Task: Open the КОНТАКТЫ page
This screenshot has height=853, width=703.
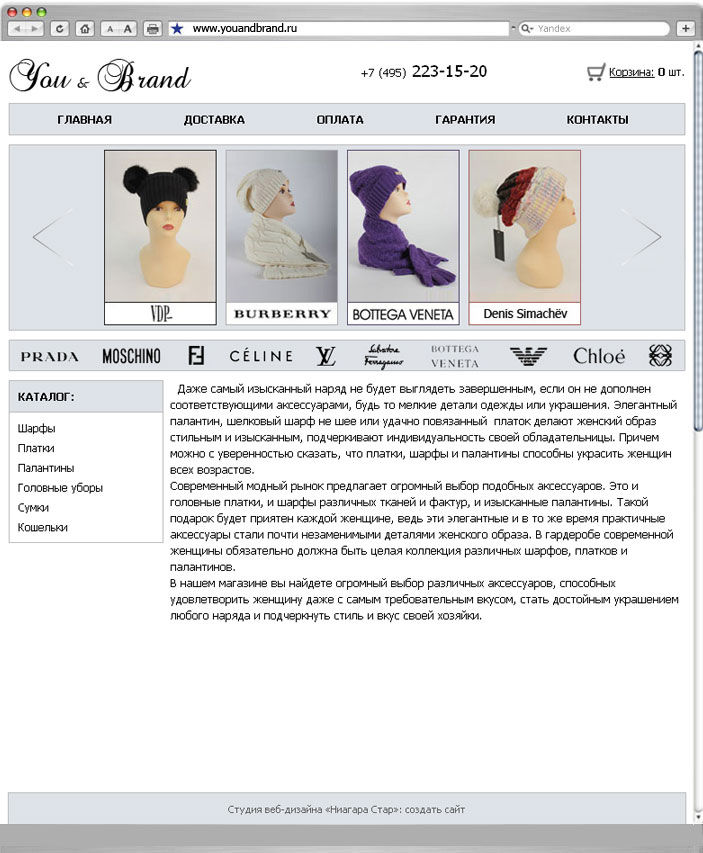Action: [597, 120]
